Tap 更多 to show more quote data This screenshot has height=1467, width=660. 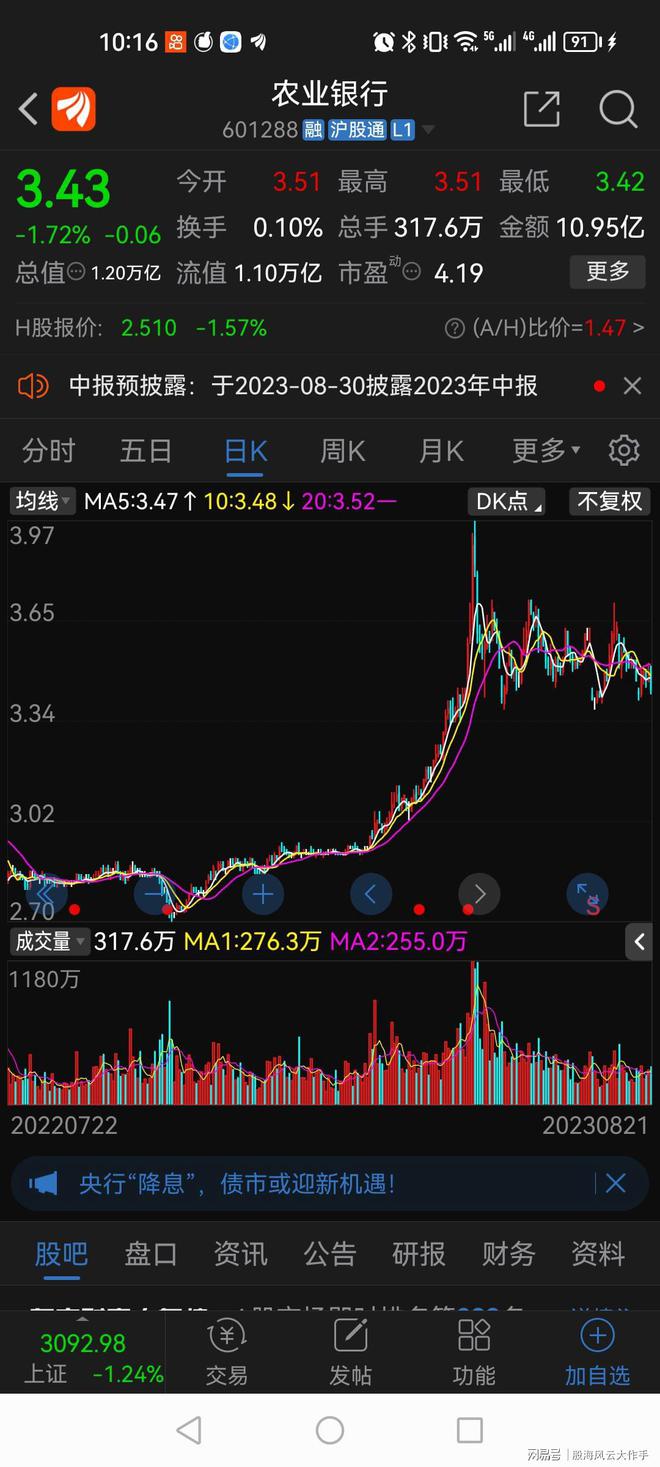pos(607,271)
